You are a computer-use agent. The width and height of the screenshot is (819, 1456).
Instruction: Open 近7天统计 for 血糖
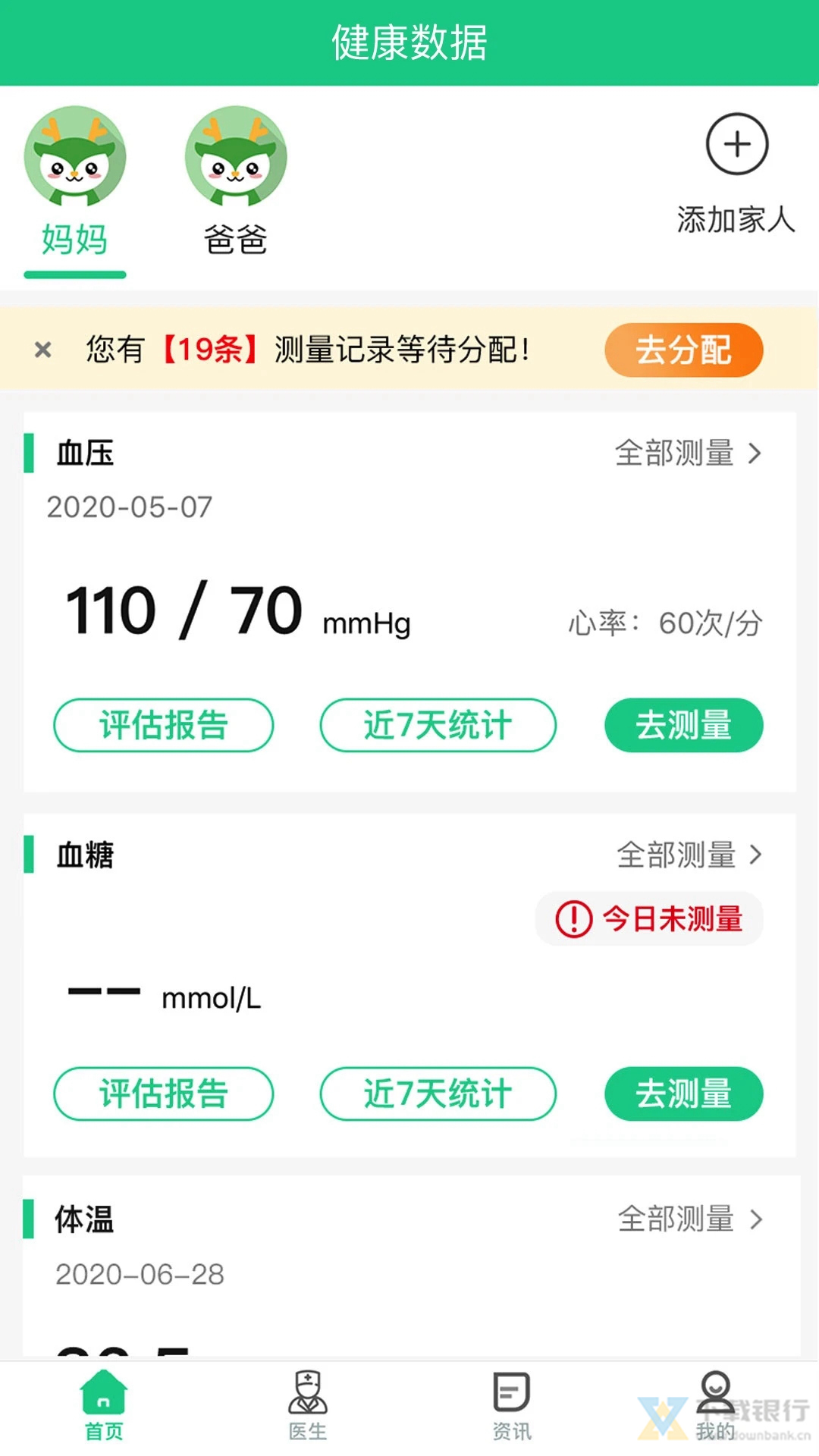pyautogui.click(x=438, y=1094)
